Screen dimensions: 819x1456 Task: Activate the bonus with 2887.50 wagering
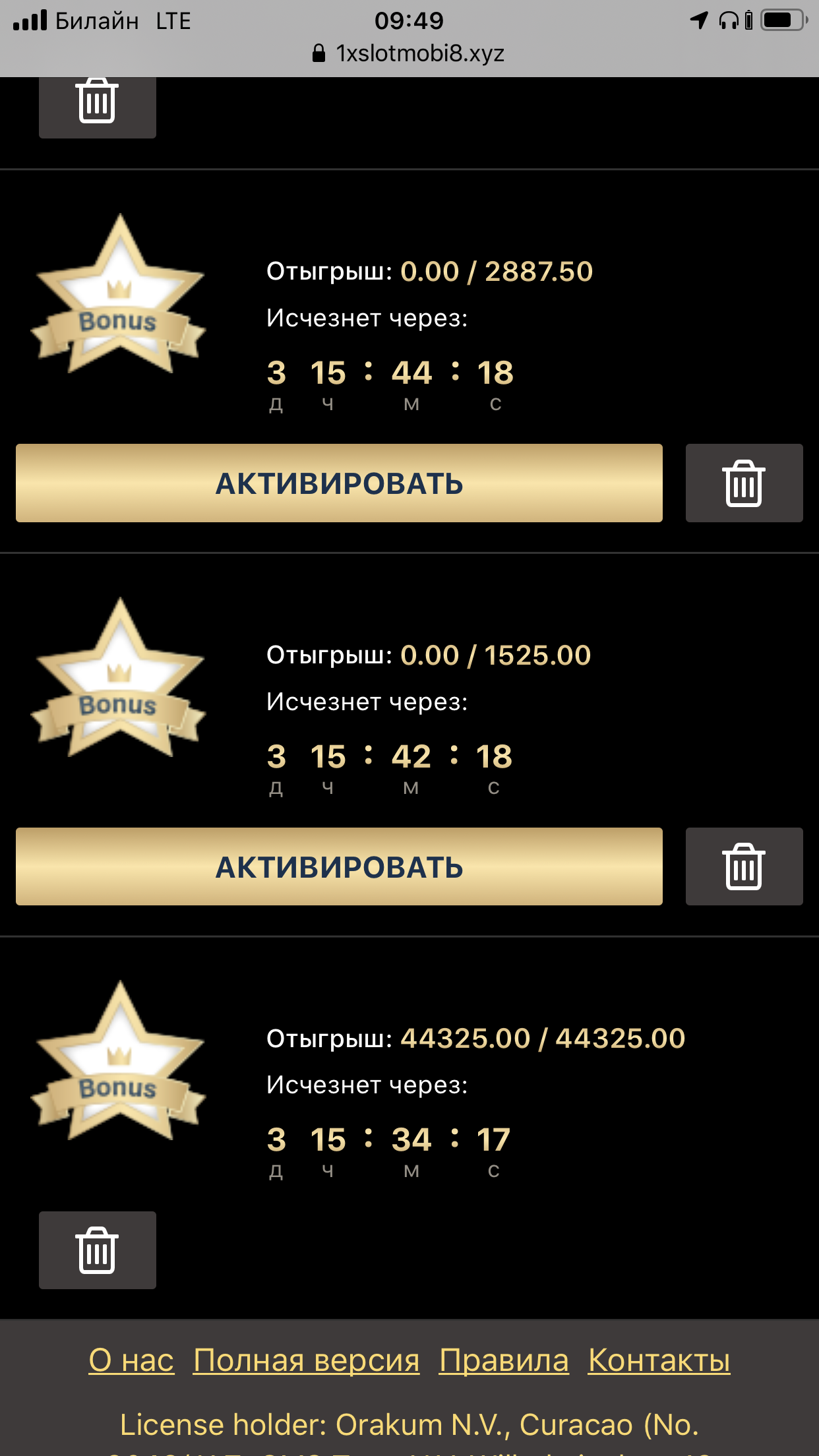pos(339,483)
